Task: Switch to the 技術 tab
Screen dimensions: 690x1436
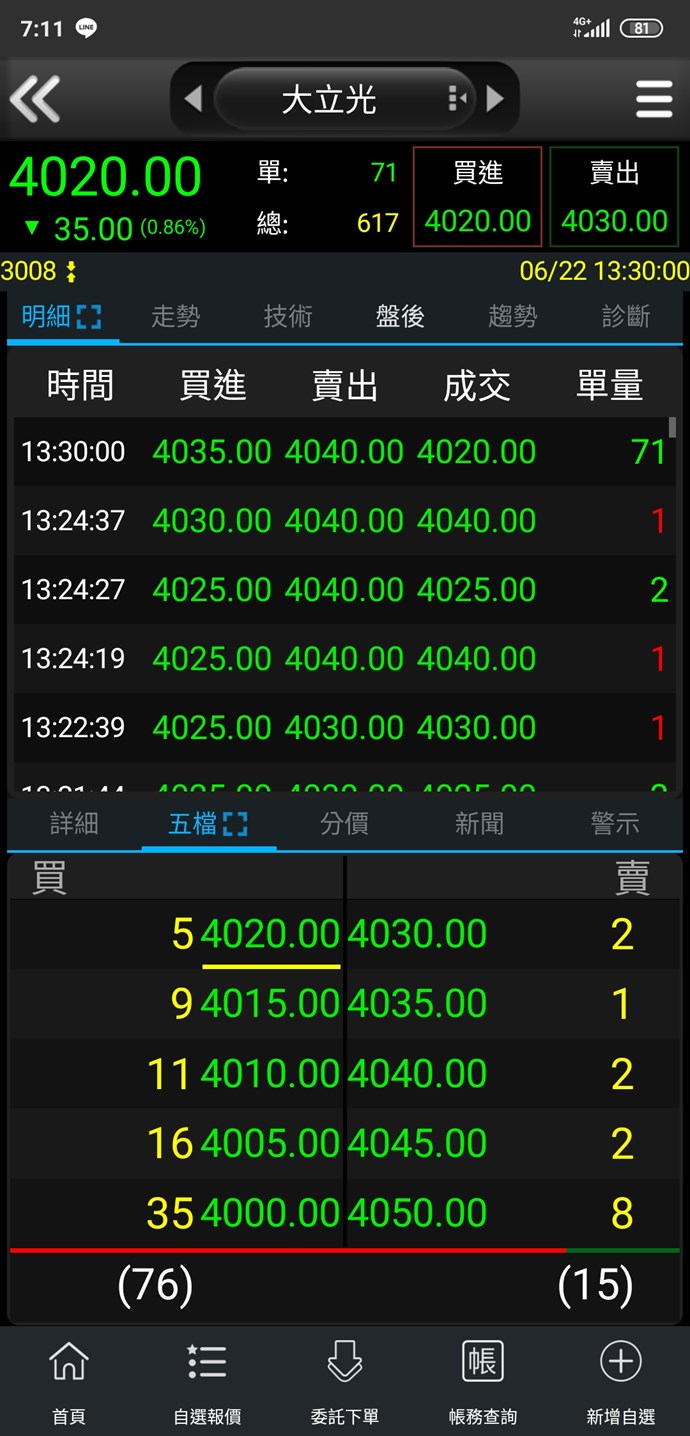Action: [x=288, y=317]
